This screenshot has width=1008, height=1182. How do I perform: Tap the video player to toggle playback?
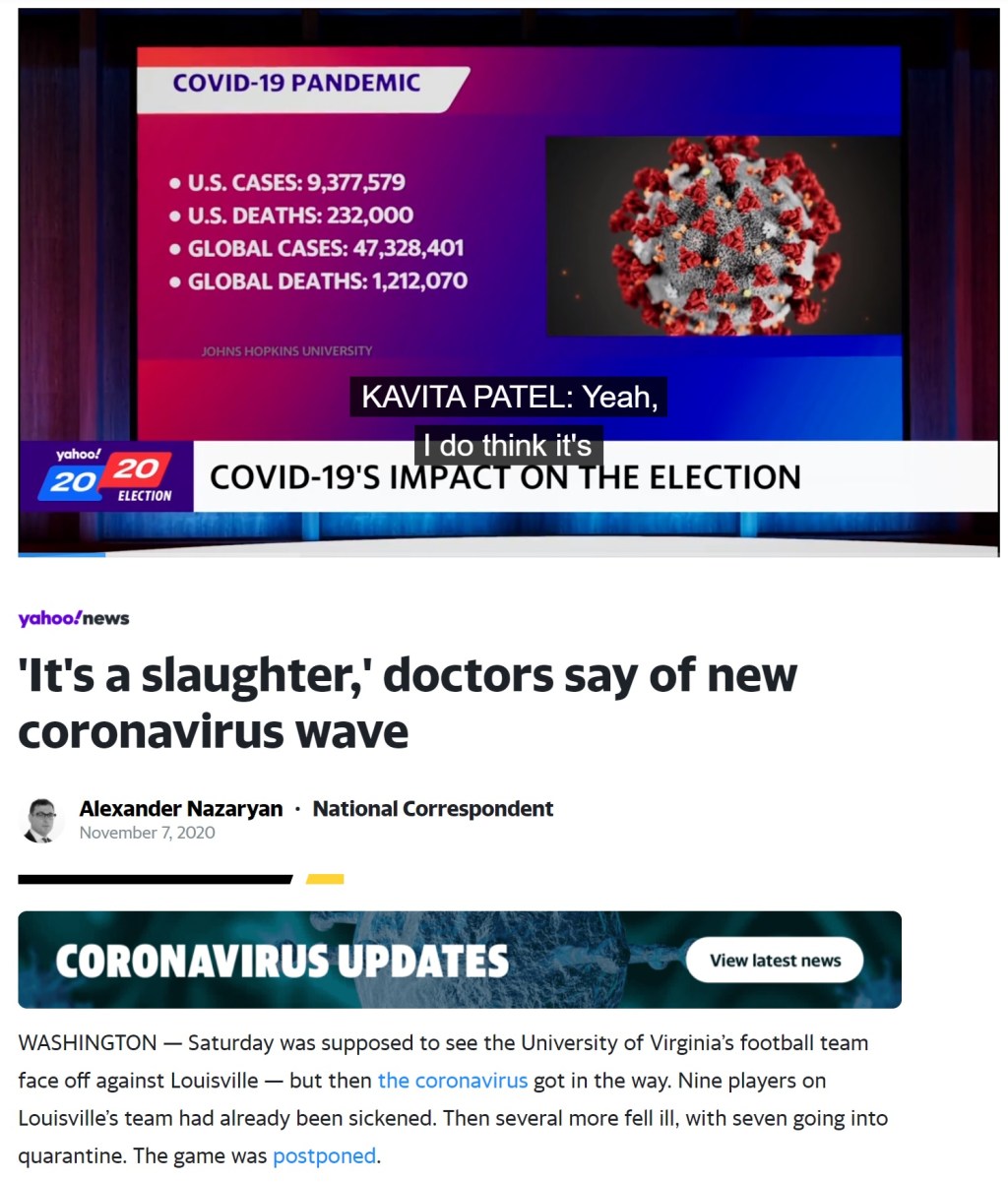pyautogui.click(x=508, y=280)
